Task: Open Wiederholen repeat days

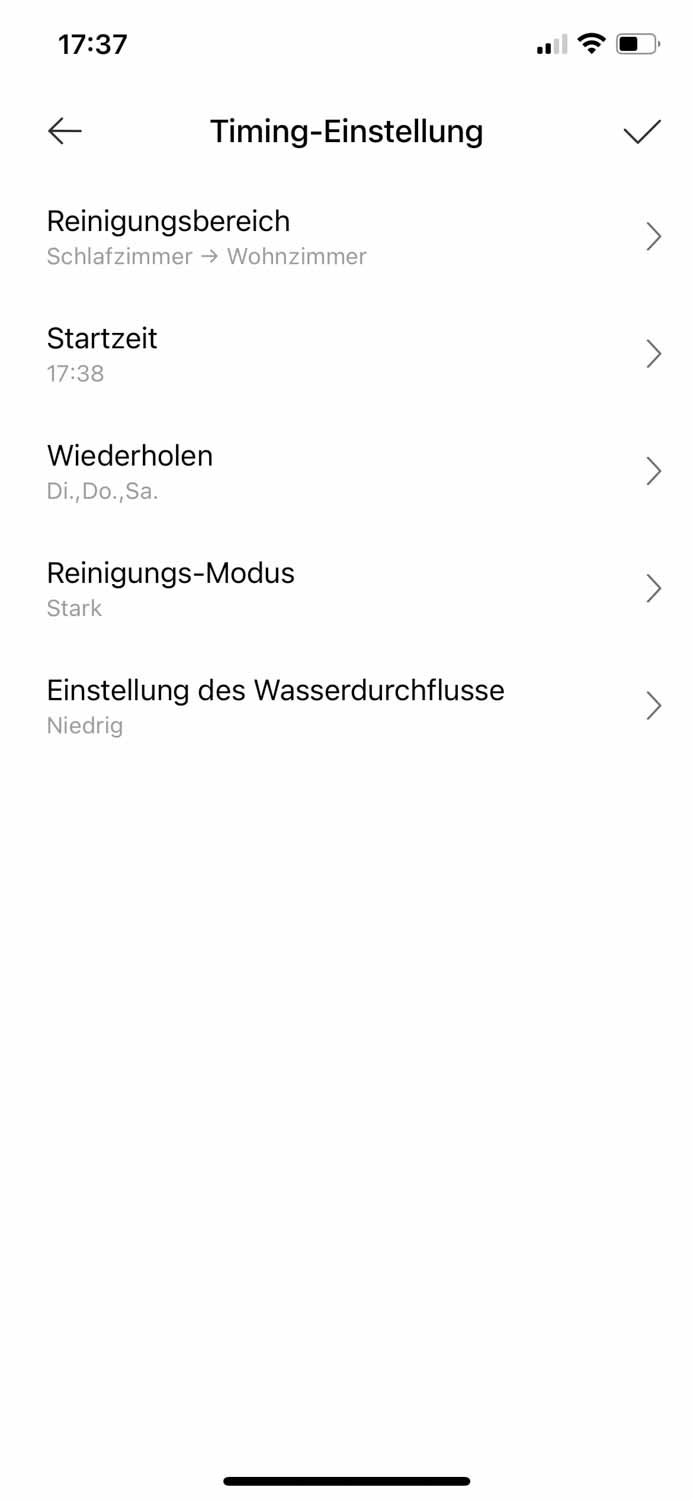Action: [x=346, y=471]
